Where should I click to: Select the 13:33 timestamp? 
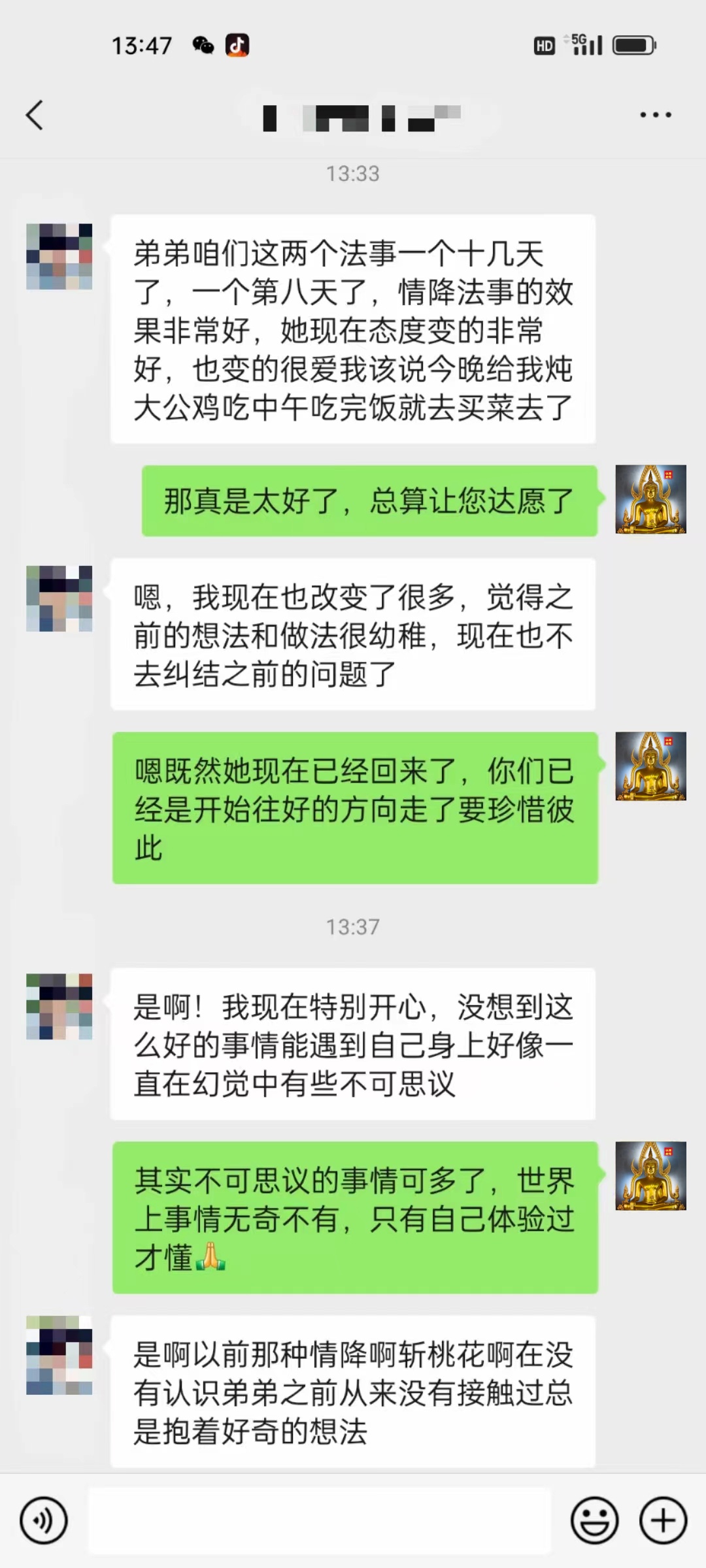coord(353,174)
